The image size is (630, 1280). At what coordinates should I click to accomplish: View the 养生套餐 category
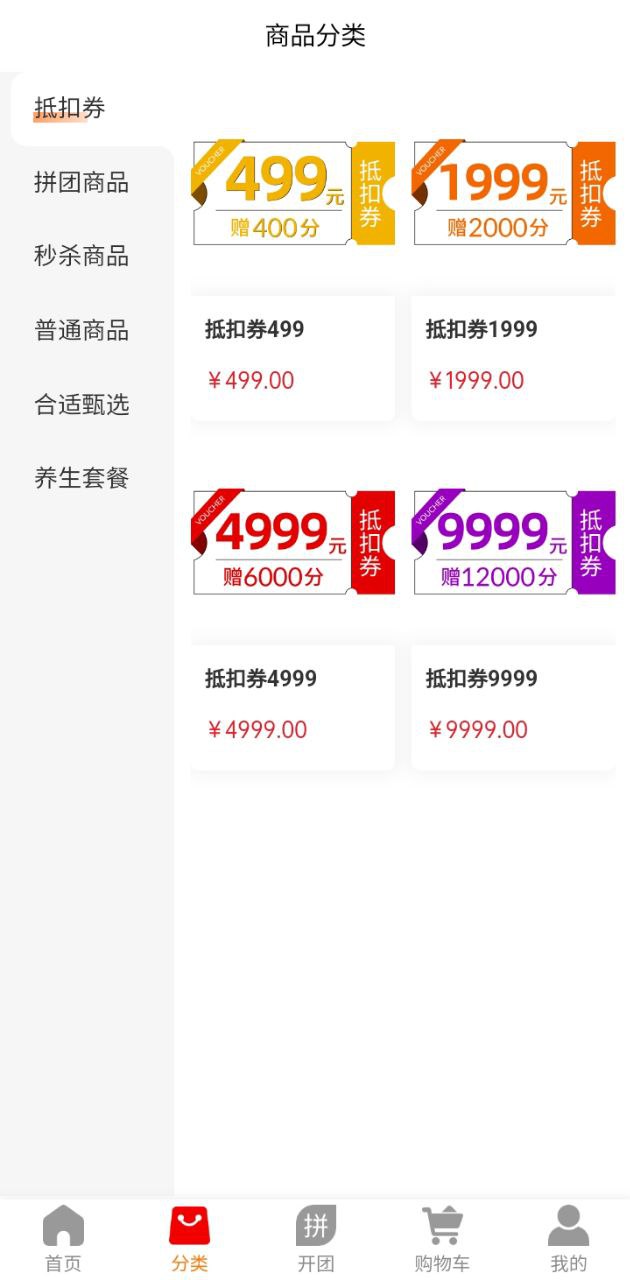(x=81, y=479)
